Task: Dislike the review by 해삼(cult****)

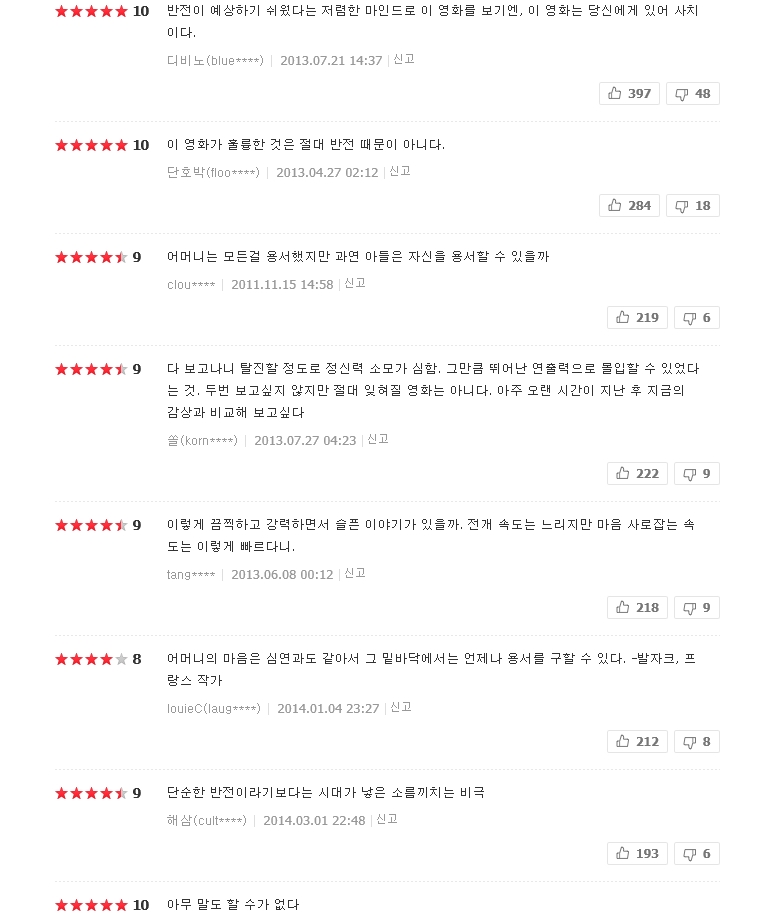Action: 696,854
